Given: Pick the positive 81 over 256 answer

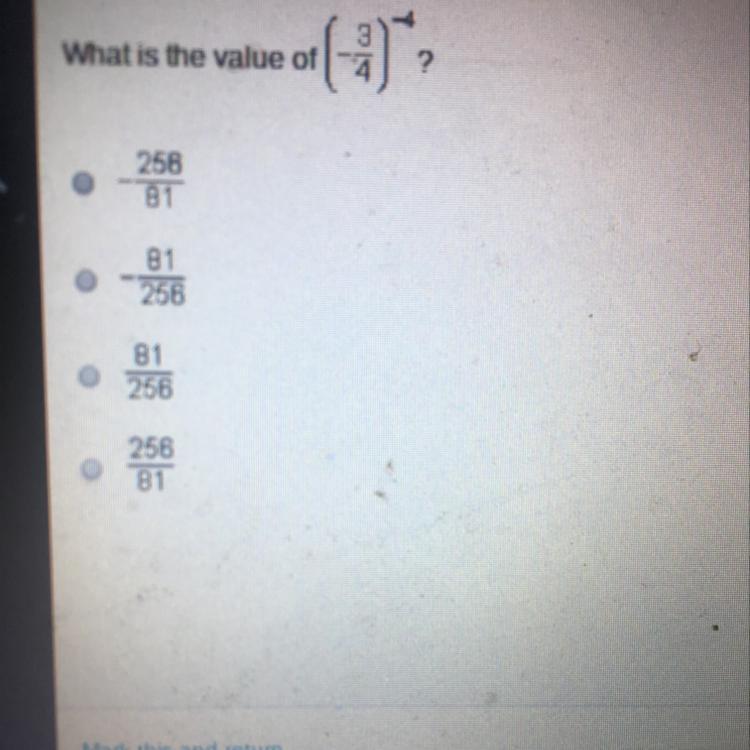Looking at the screenshot, I should click(x=89, y=376).
